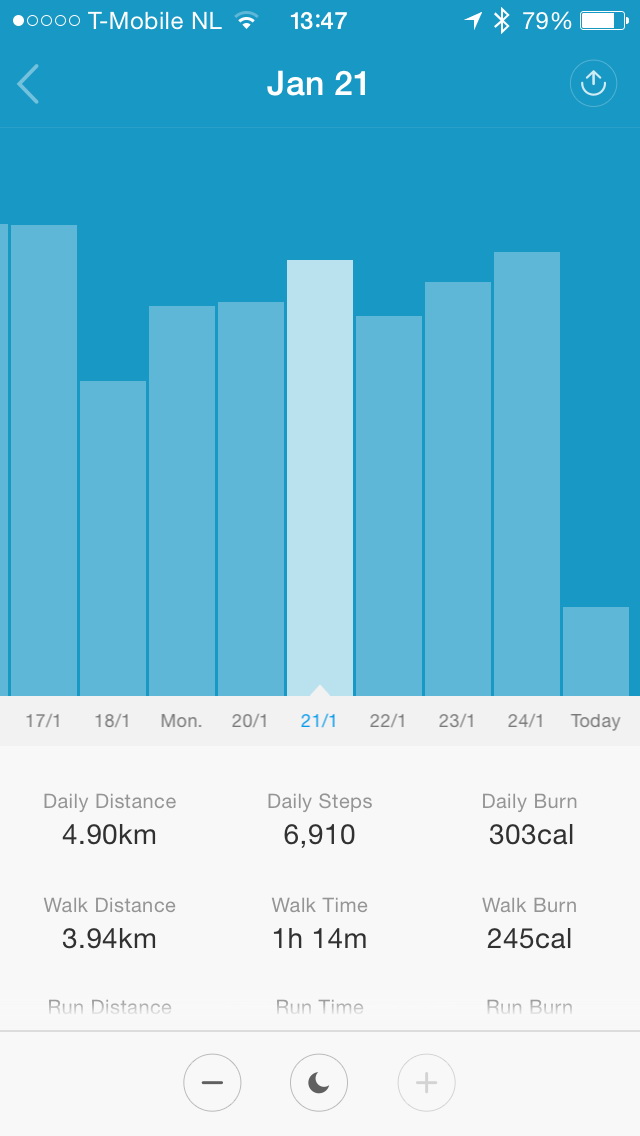Tap the plus zoom-in button
Screen dimensions: 640x1136
[426, 1082]
